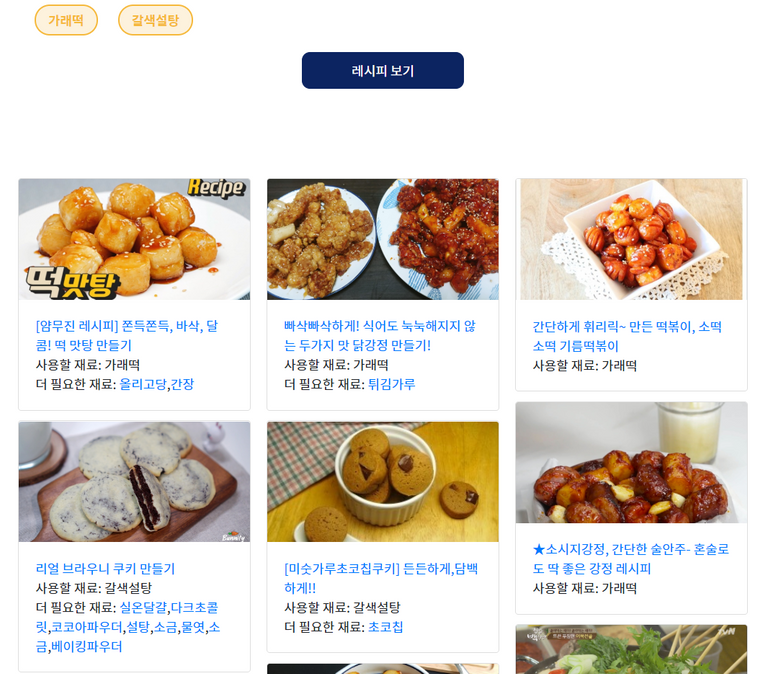Tap the 닭강정 recipe photo
Screen dimensions: 768x674
pyautogui.click(x=382, y=239)
